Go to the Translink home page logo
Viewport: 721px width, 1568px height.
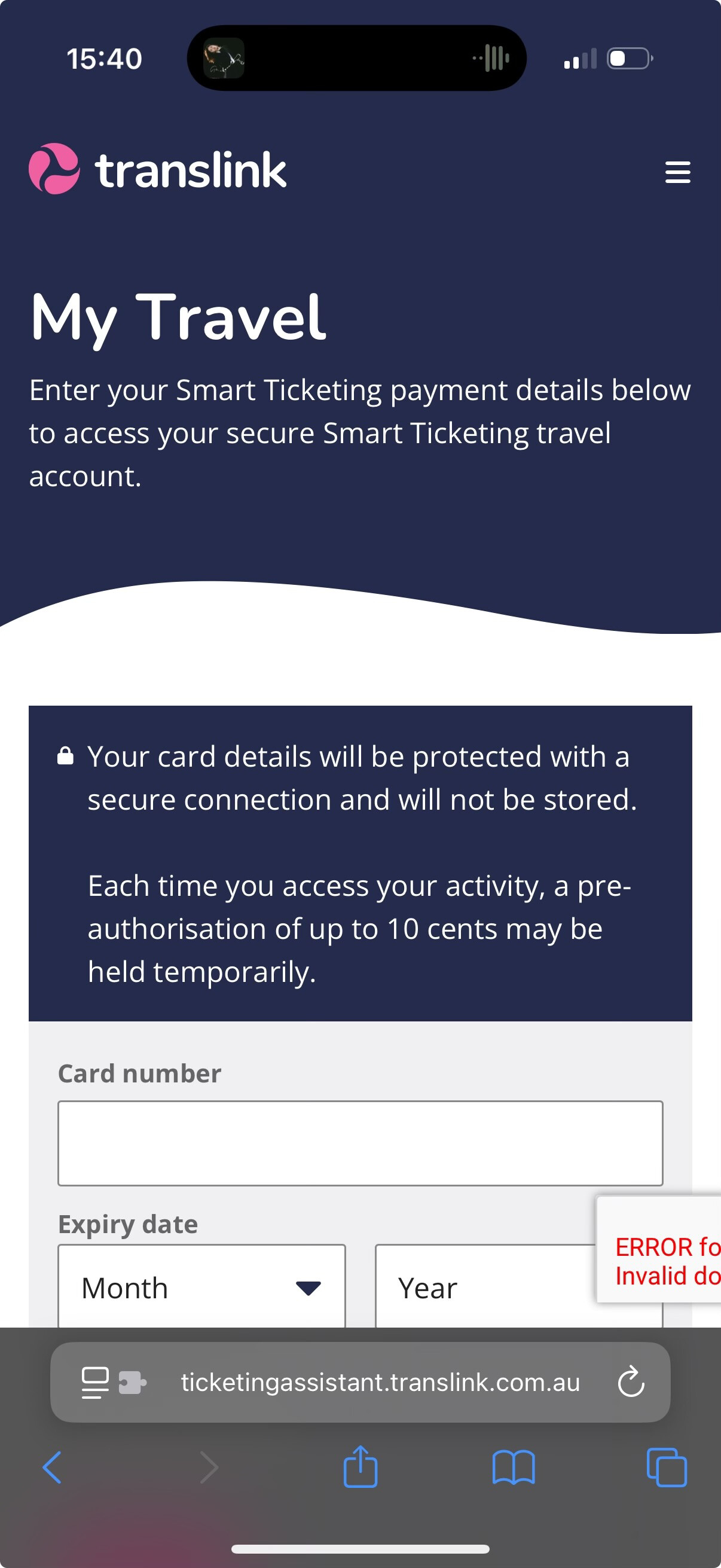coord(158,169)
